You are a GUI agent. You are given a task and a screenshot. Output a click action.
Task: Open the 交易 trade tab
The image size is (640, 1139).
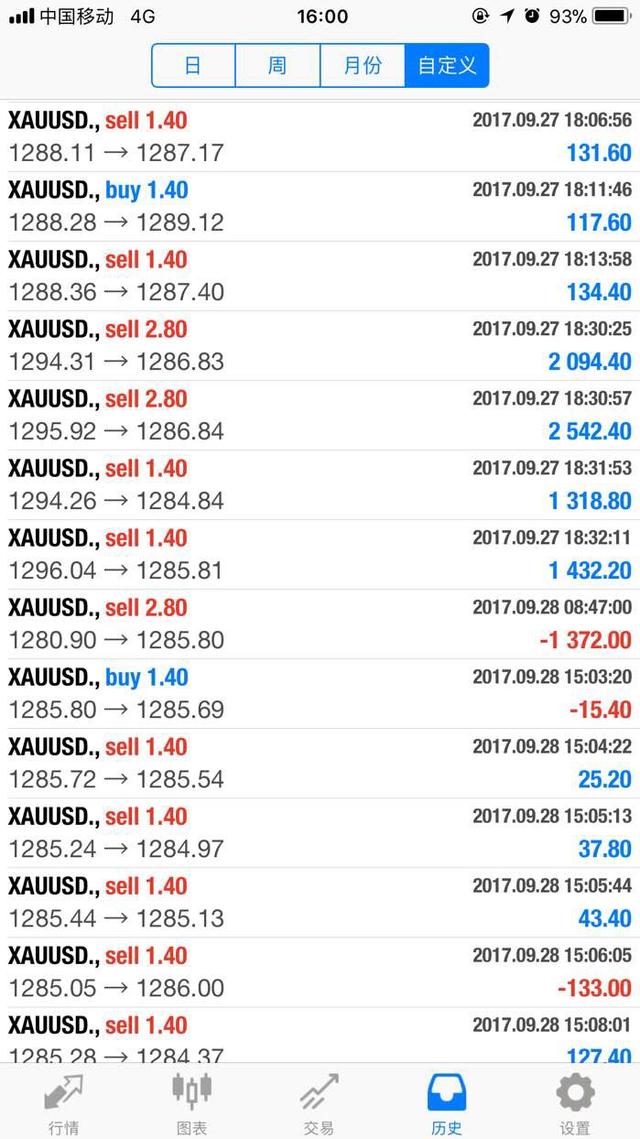(320, 1103)
